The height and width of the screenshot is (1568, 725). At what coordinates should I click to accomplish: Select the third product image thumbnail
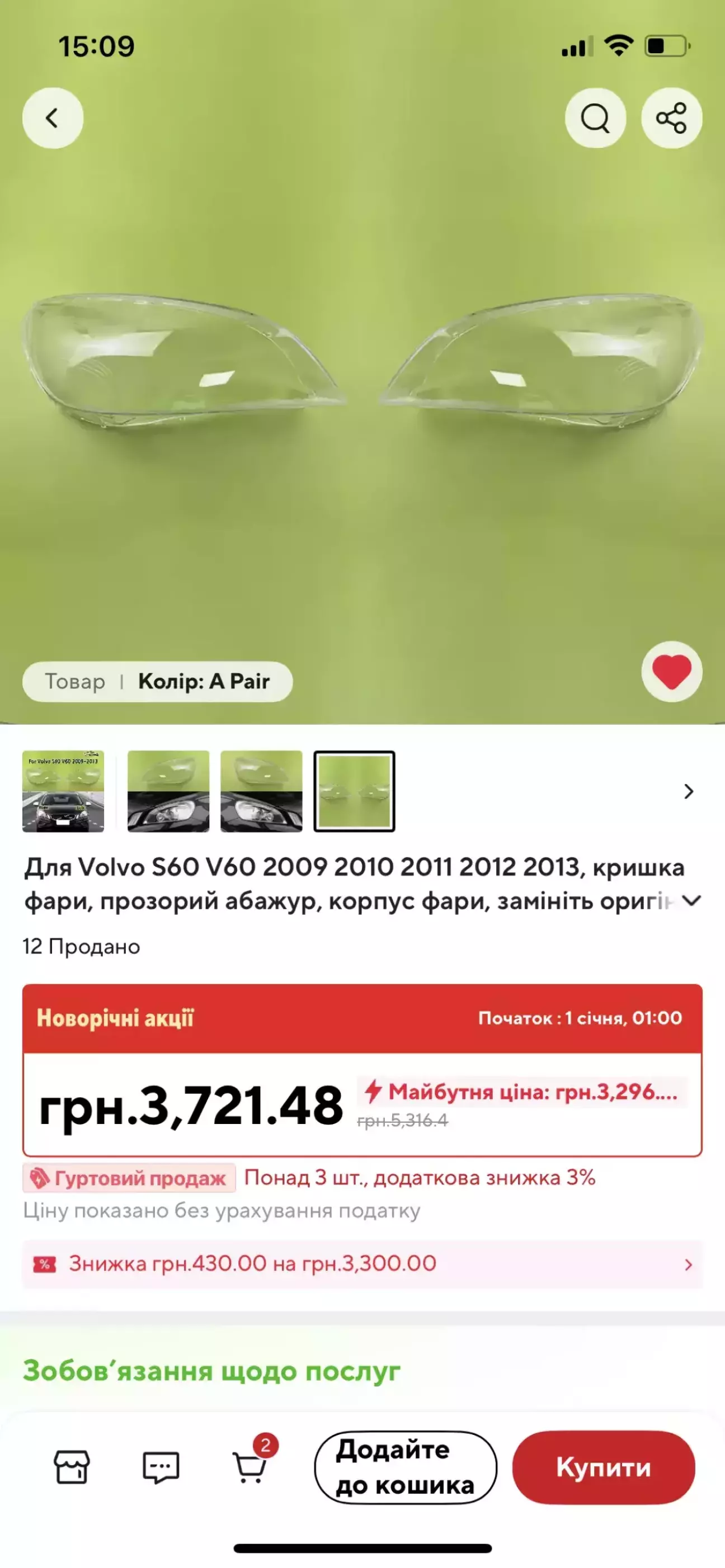tap(261, 791)
